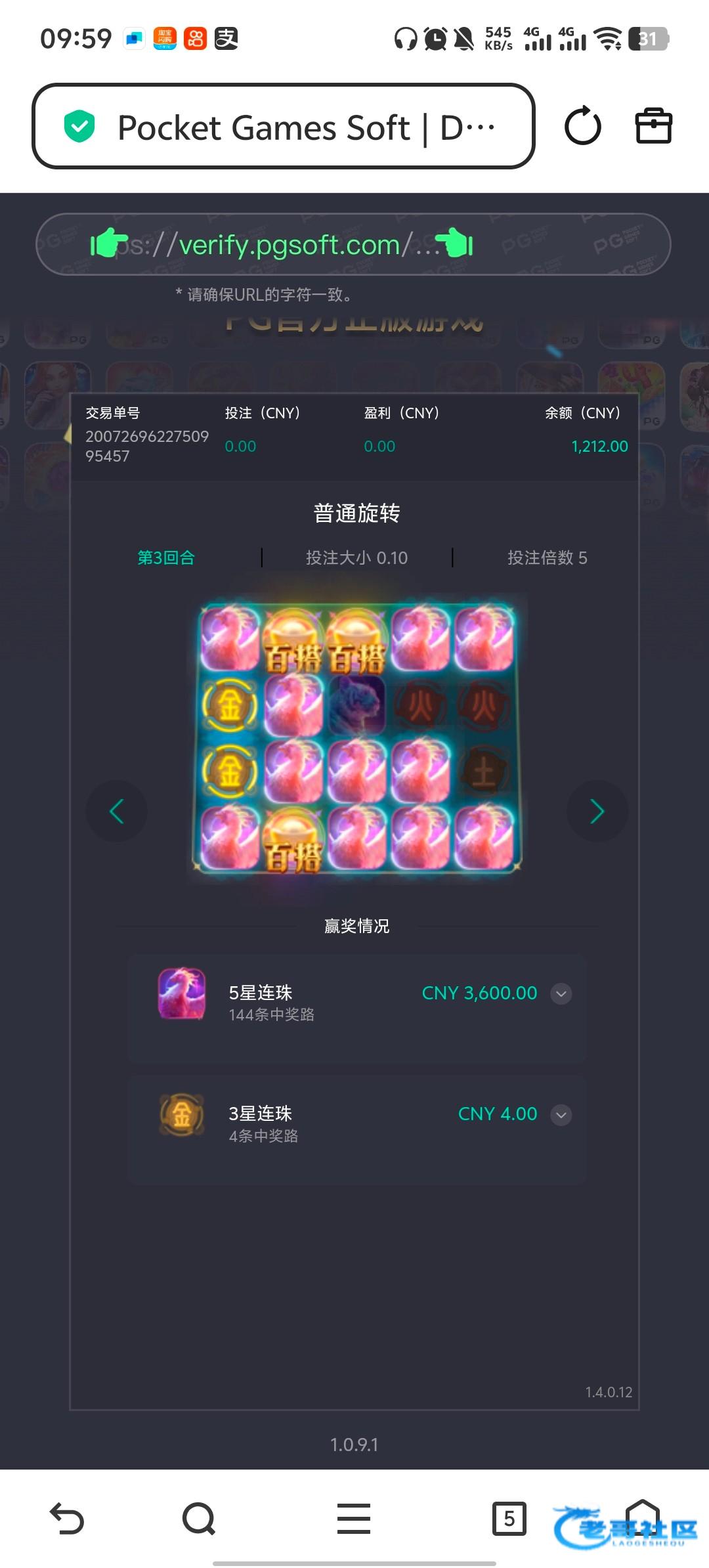Image resolution: width=709 pixels, height=1568 pixels.
Task: Go to the next round arrow
Action: click(x=597, y=812)
